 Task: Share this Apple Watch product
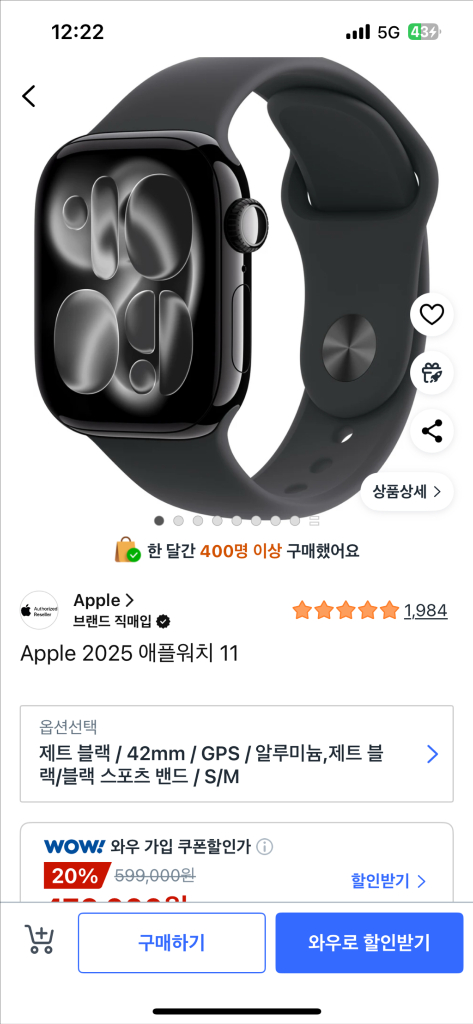[431, 431]
